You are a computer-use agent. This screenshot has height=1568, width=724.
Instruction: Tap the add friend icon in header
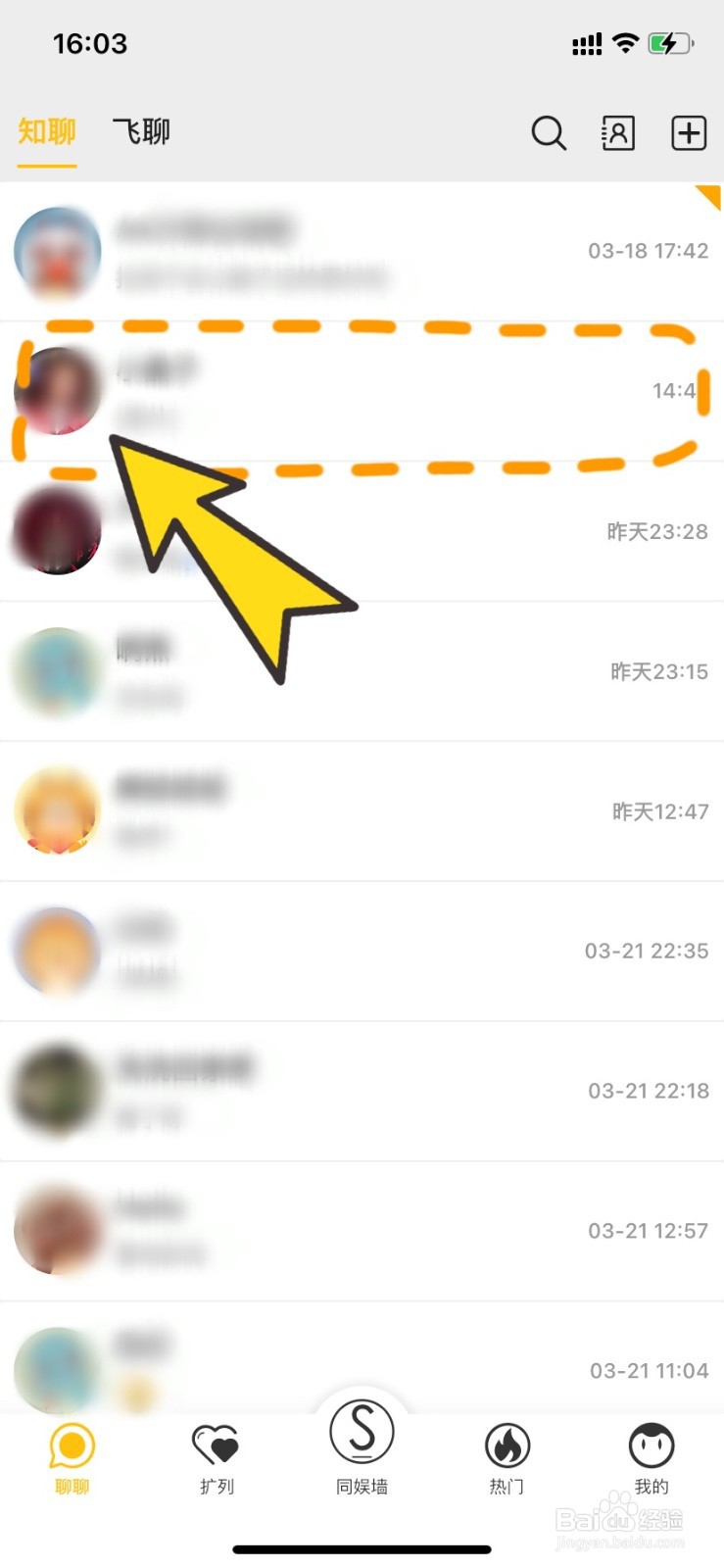[617, 133]
